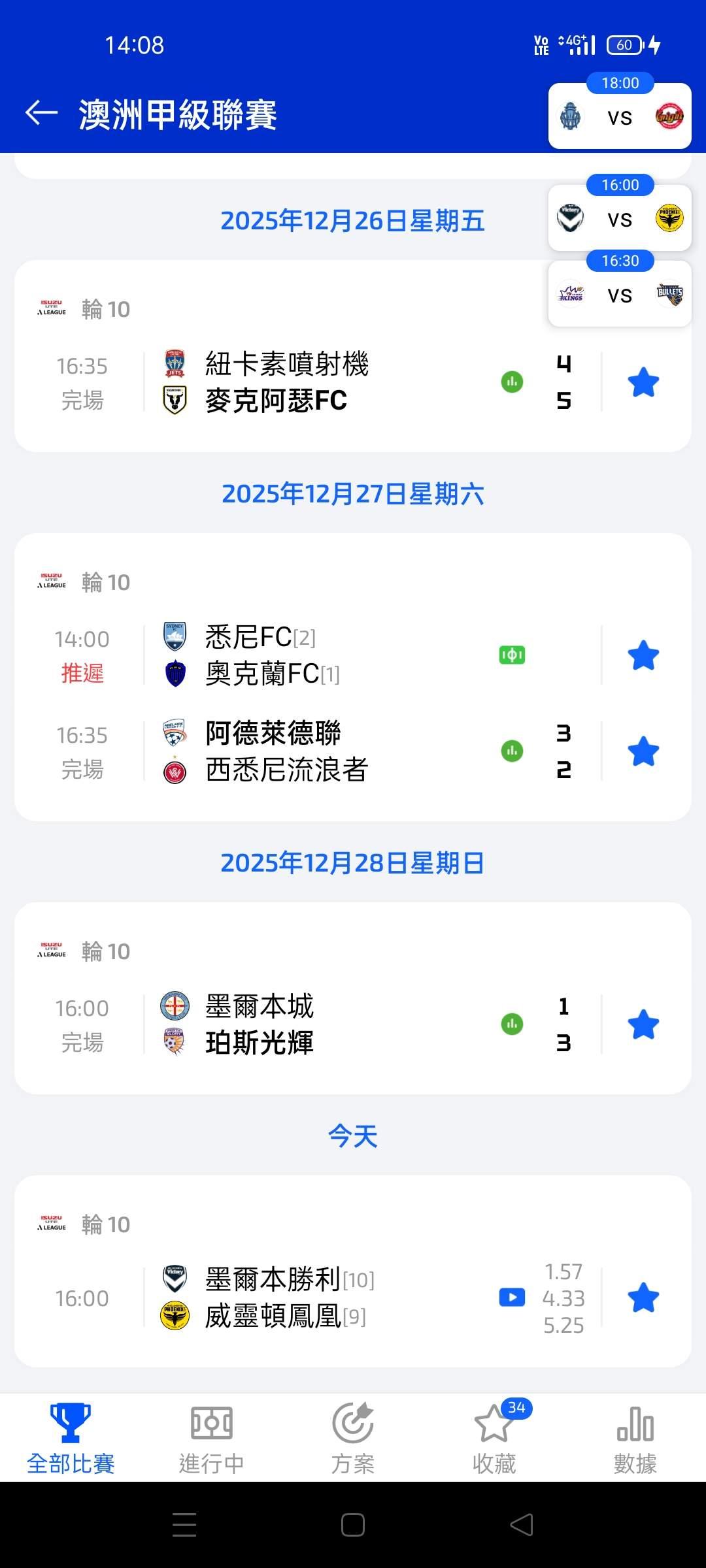This screenshot has height=1568, width=706.
Task: Toggle favorite star for 悉尼FC match
Action: pyautogui.click(x=643, y=656)
